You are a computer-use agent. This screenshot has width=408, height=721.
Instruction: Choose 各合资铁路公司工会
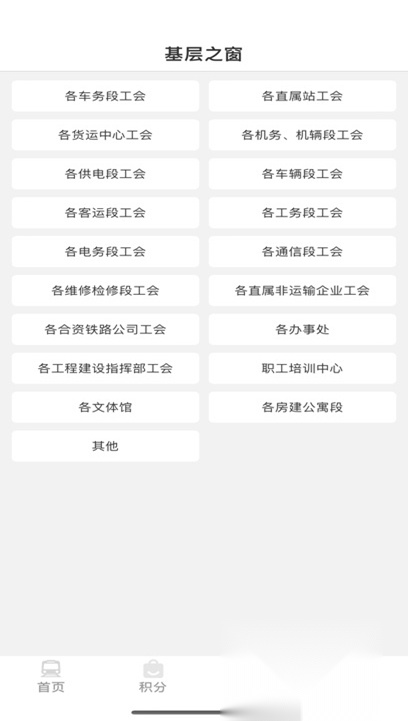coord(105,329)
